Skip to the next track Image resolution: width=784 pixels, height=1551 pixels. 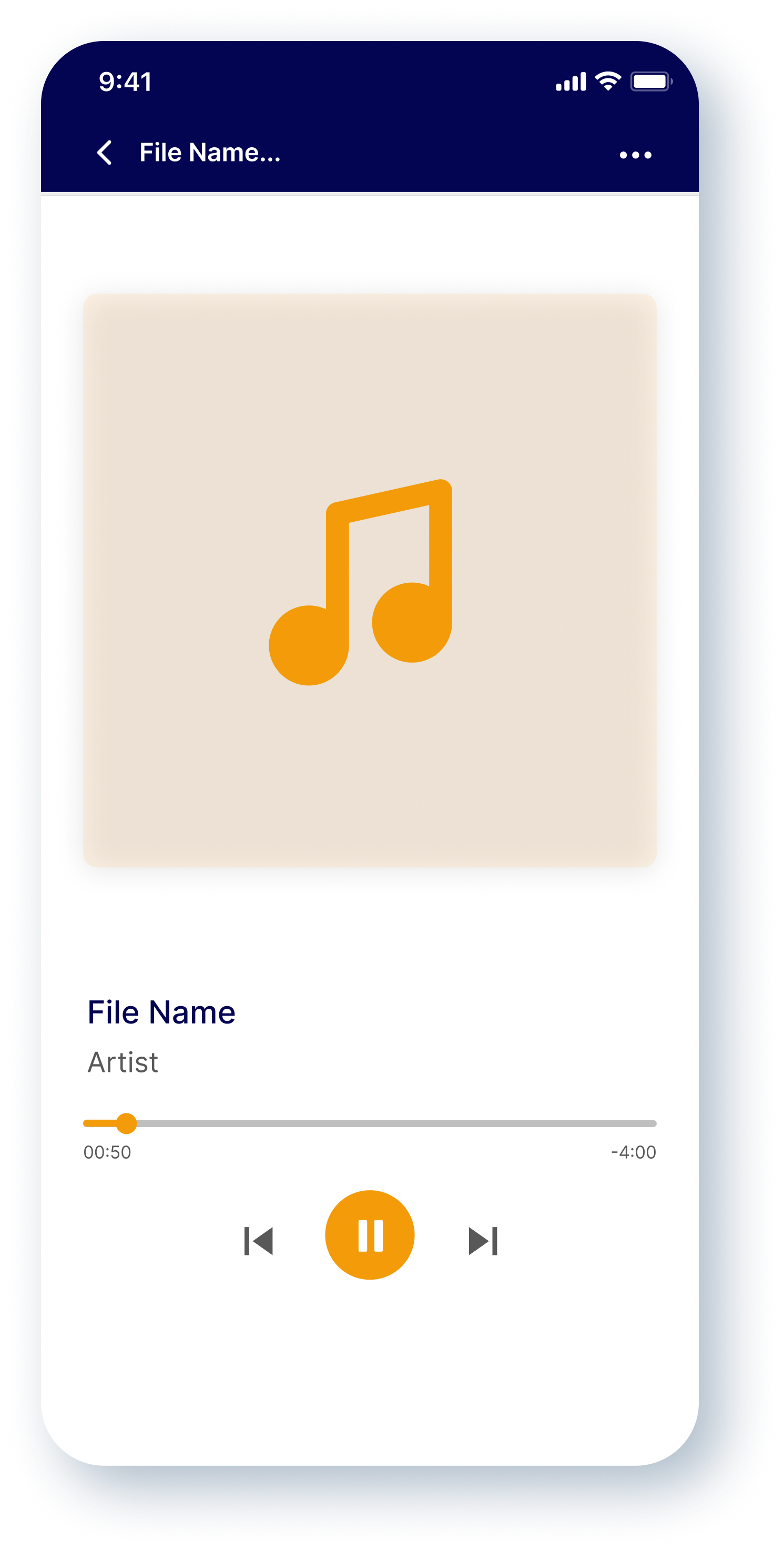pos(483,1241)
